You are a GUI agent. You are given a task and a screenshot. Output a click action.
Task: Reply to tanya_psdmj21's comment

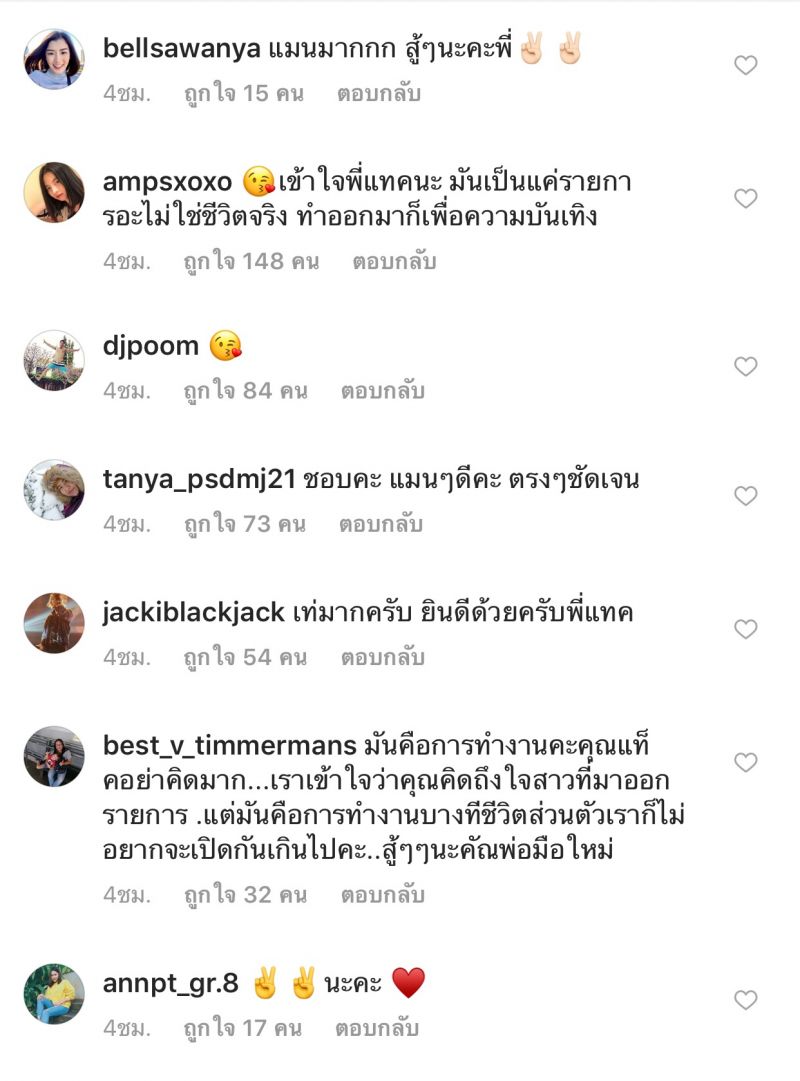click(380, 524)
